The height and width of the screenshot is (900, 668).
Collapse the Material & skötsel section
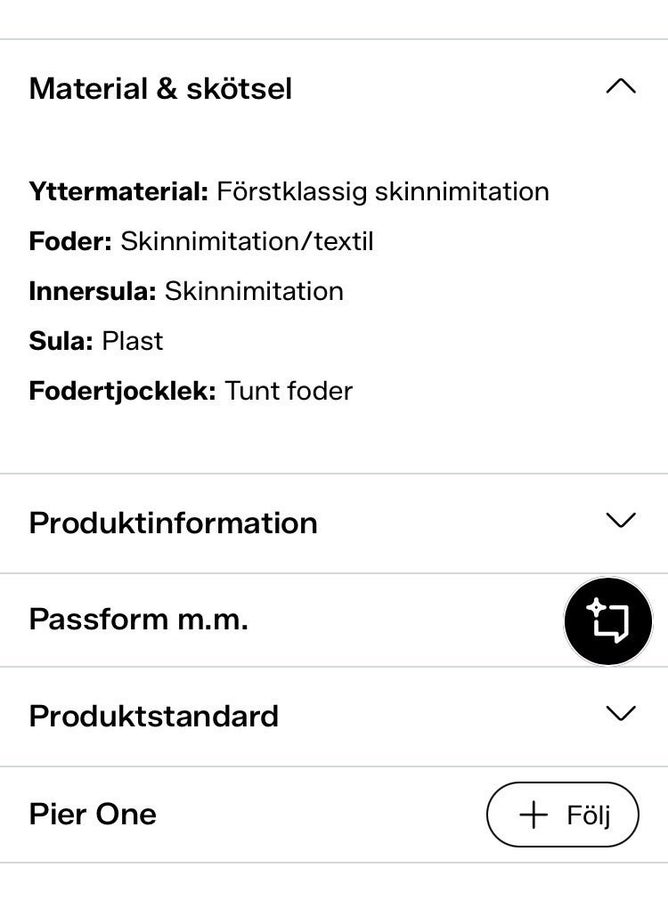[334, 88]
